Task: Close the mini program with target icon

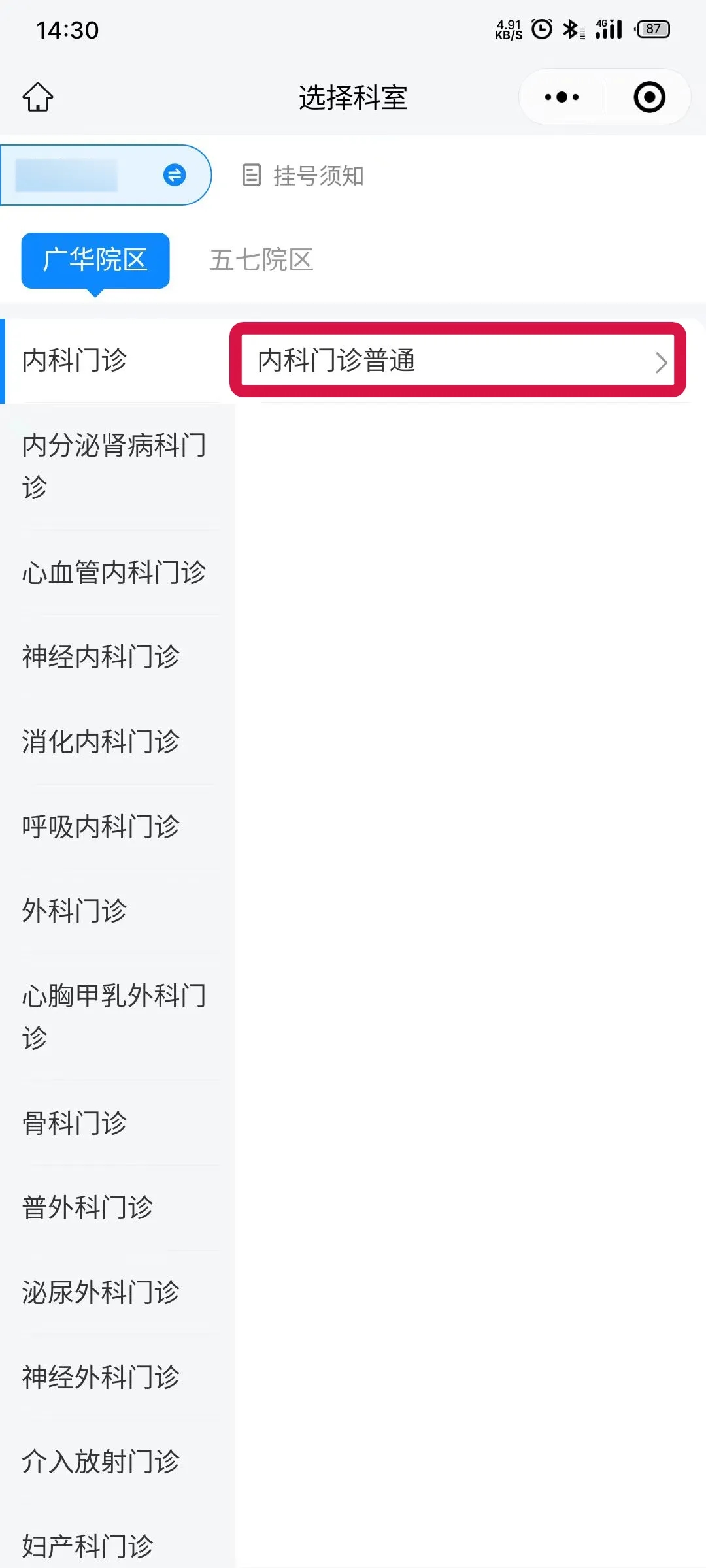Action: (649, 97)
